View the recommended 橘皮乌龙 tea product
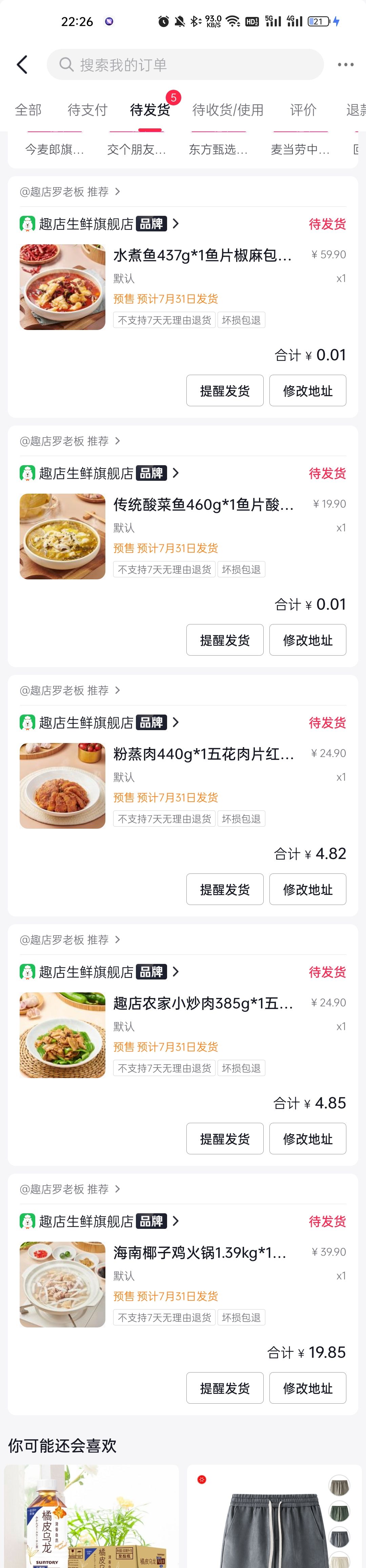 (x=91, y=1515)
